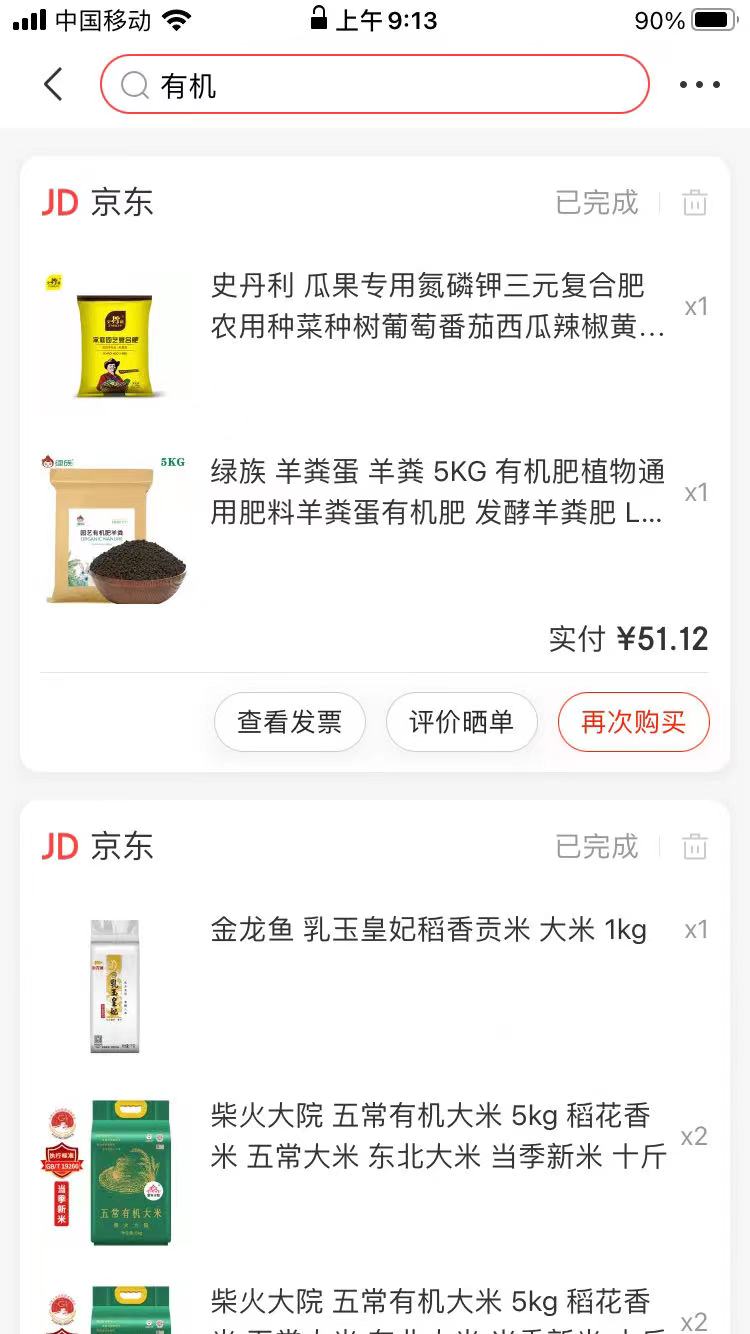Open the three-dot overflow menu
Screen dimensions: 750x1334
point(699,85)
